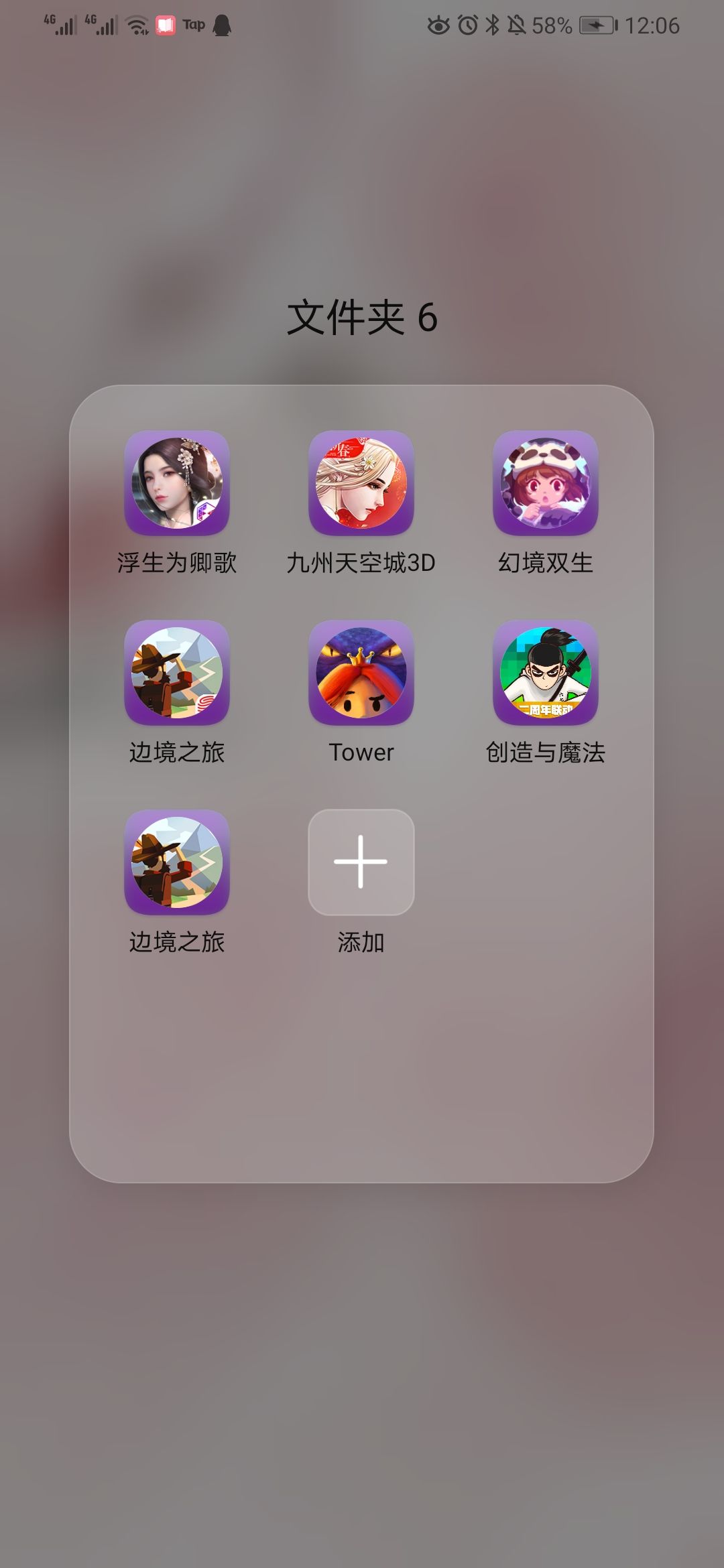Open 创造与魔法
The width and height of the screenshot is (724, 1568).
(x=546, y=673)
